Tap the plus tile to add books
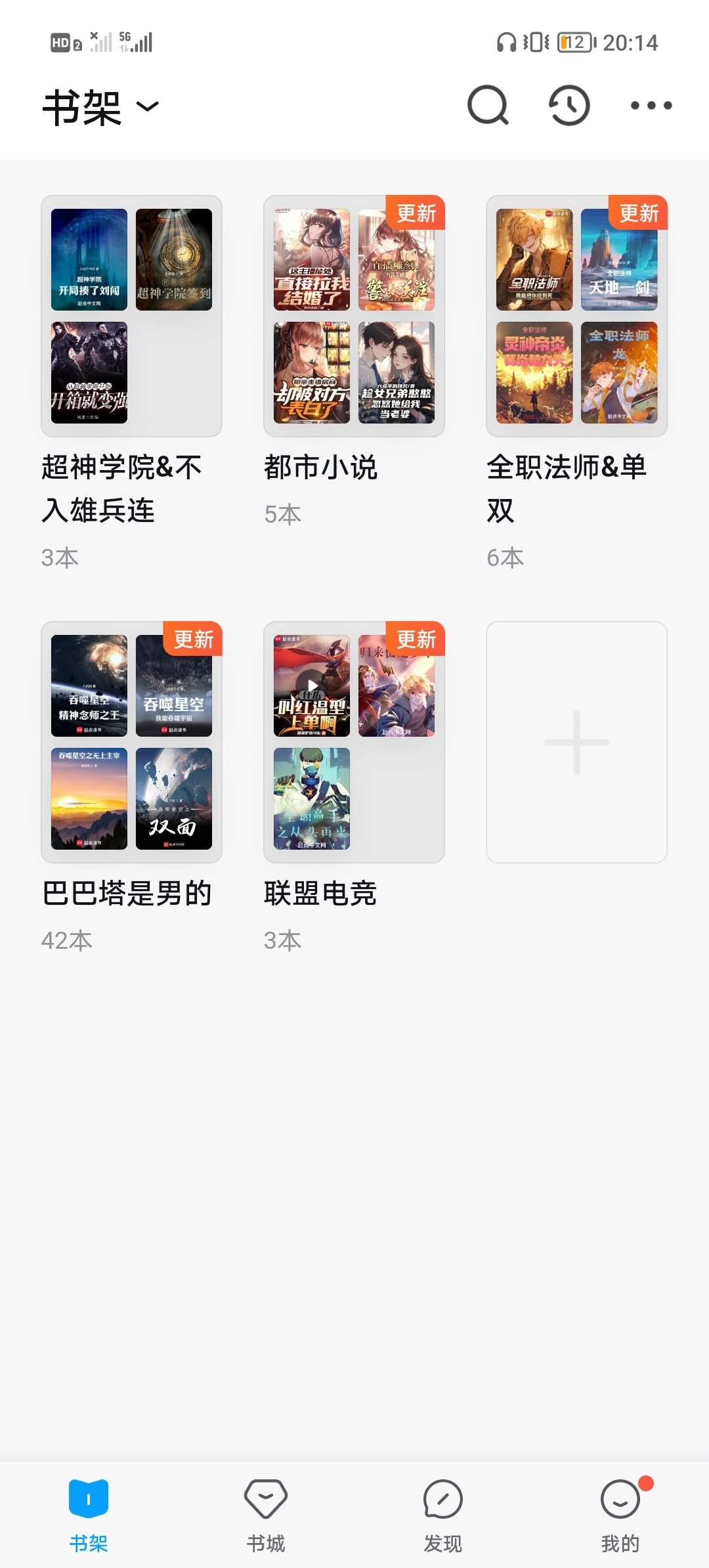The image size is (709, 1568). point(576,742)
